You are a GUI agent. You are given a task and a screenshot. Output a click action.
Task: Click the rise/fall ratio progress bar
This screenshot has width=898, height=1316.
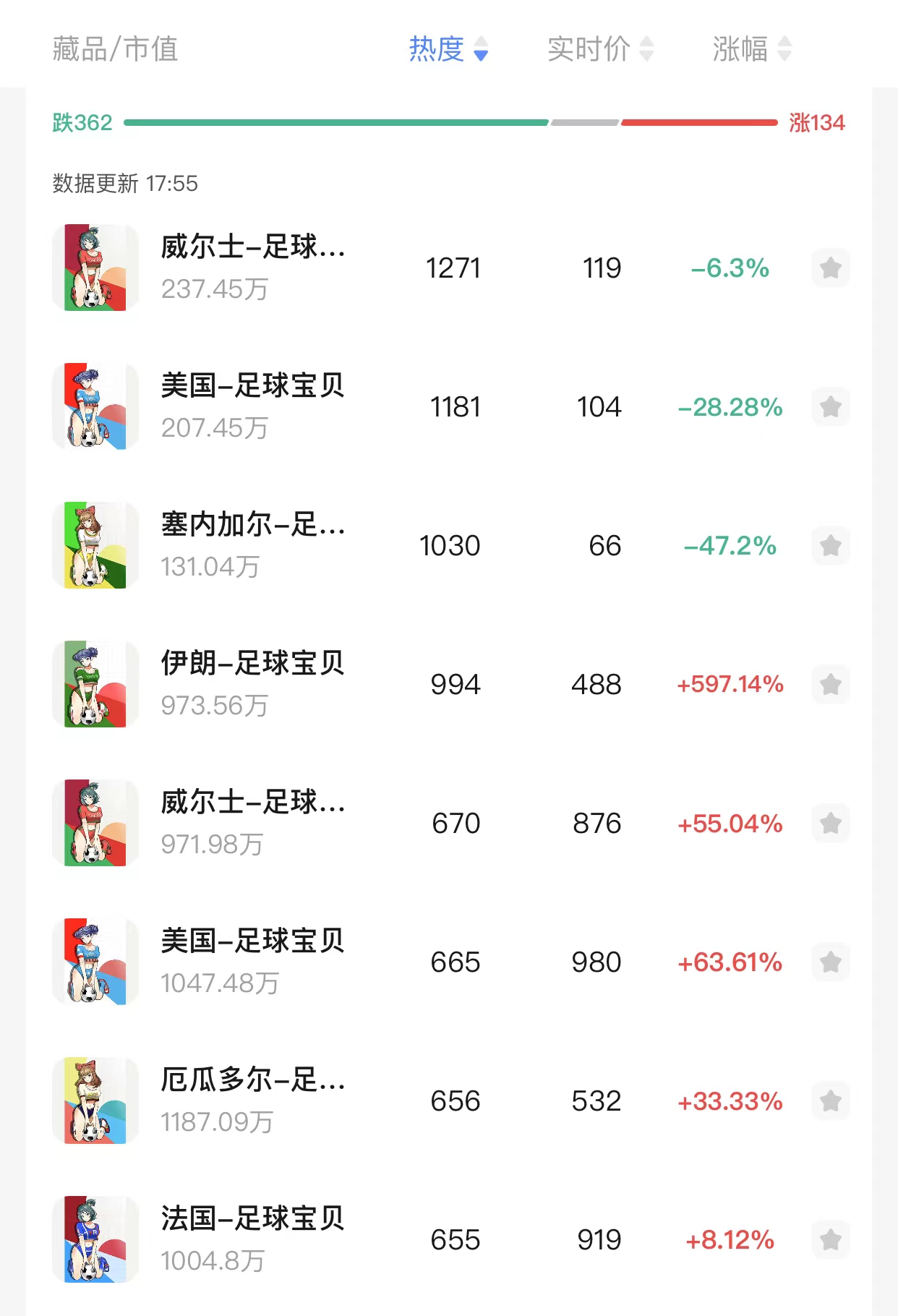(x=448, y=123)
